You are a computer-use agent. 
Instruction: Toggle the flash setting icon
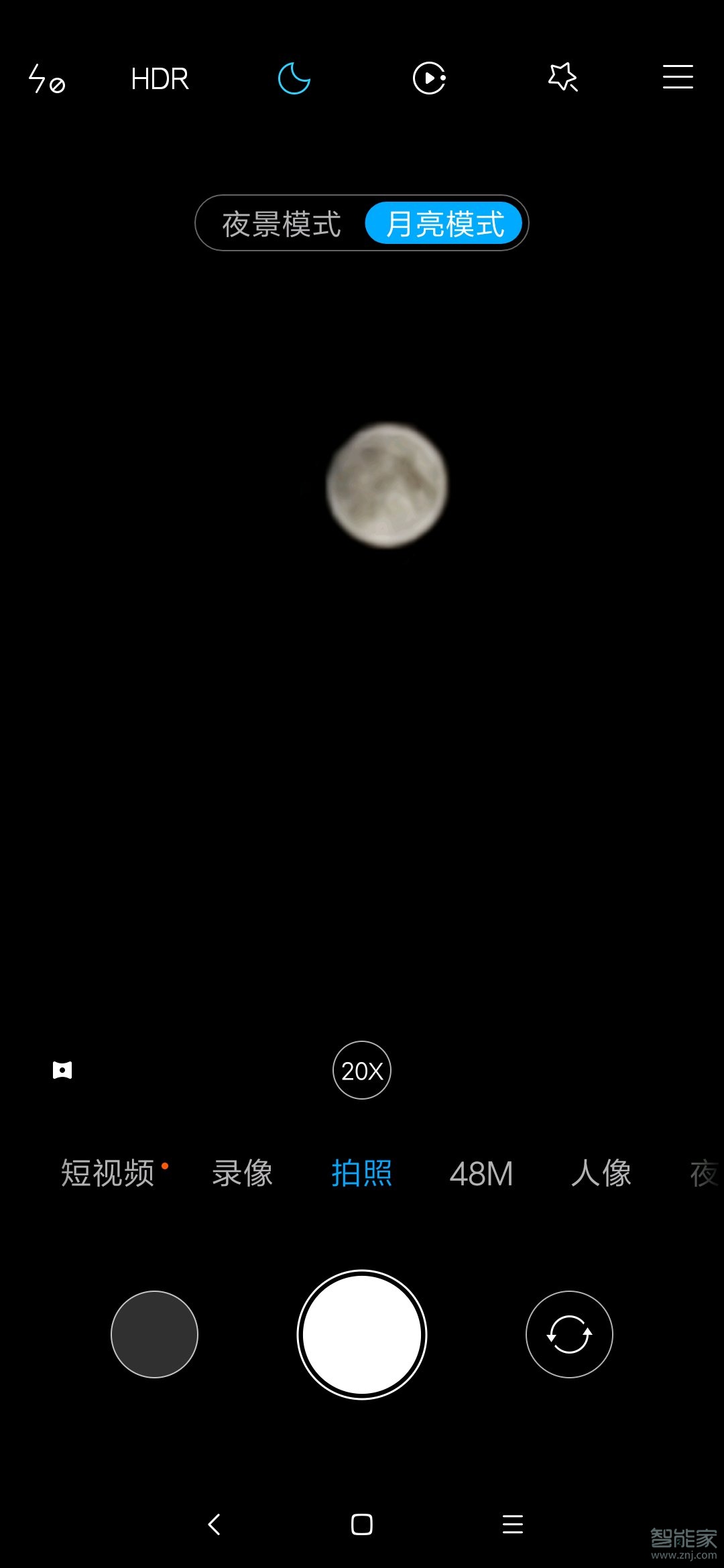46,79
